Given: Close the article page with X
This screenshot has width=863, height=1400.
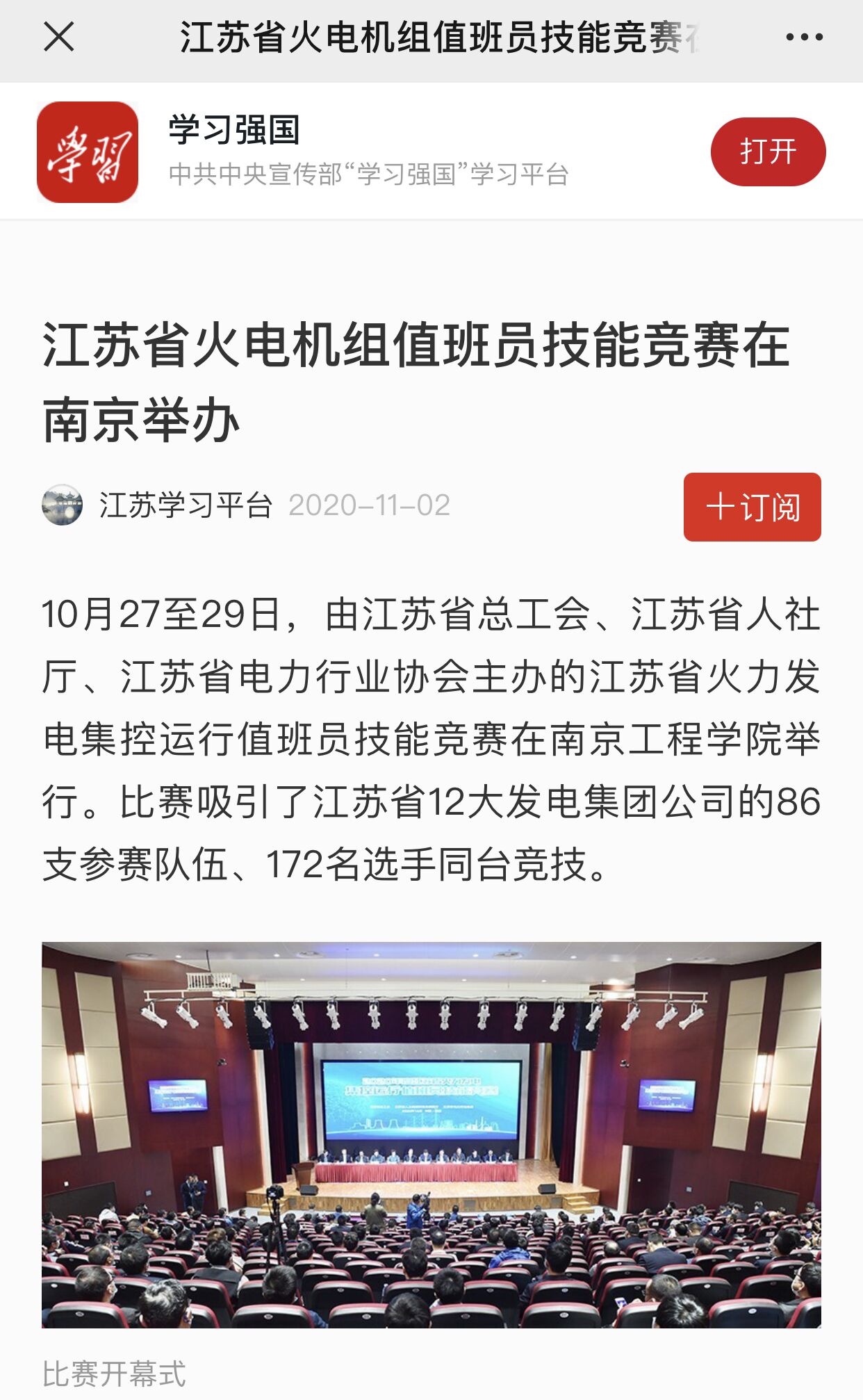Looking at the screenshot, I should point(58,37).
